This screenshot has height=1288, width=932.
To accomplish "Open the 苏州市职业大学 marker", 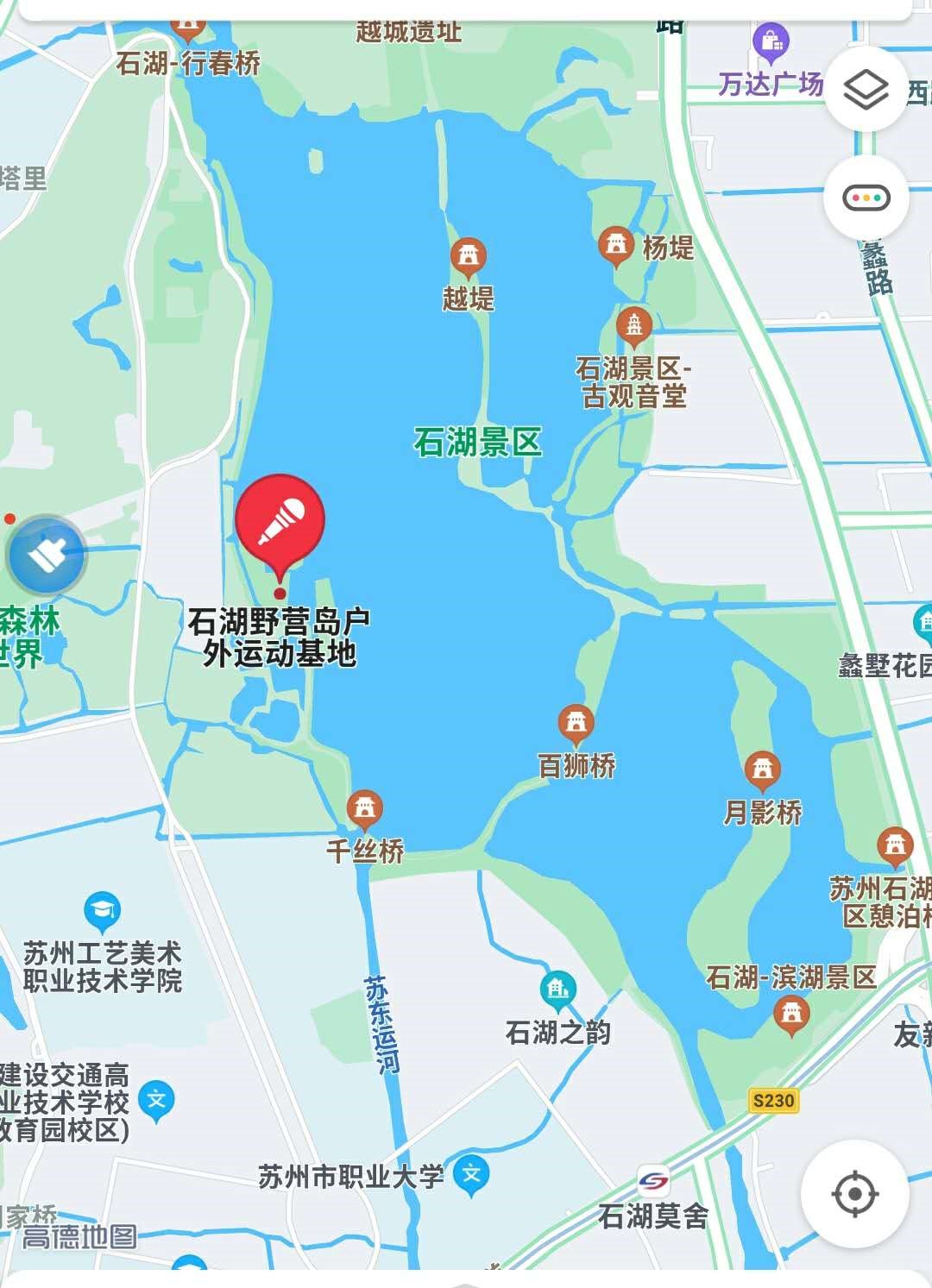I will [x=471, y=1174].
